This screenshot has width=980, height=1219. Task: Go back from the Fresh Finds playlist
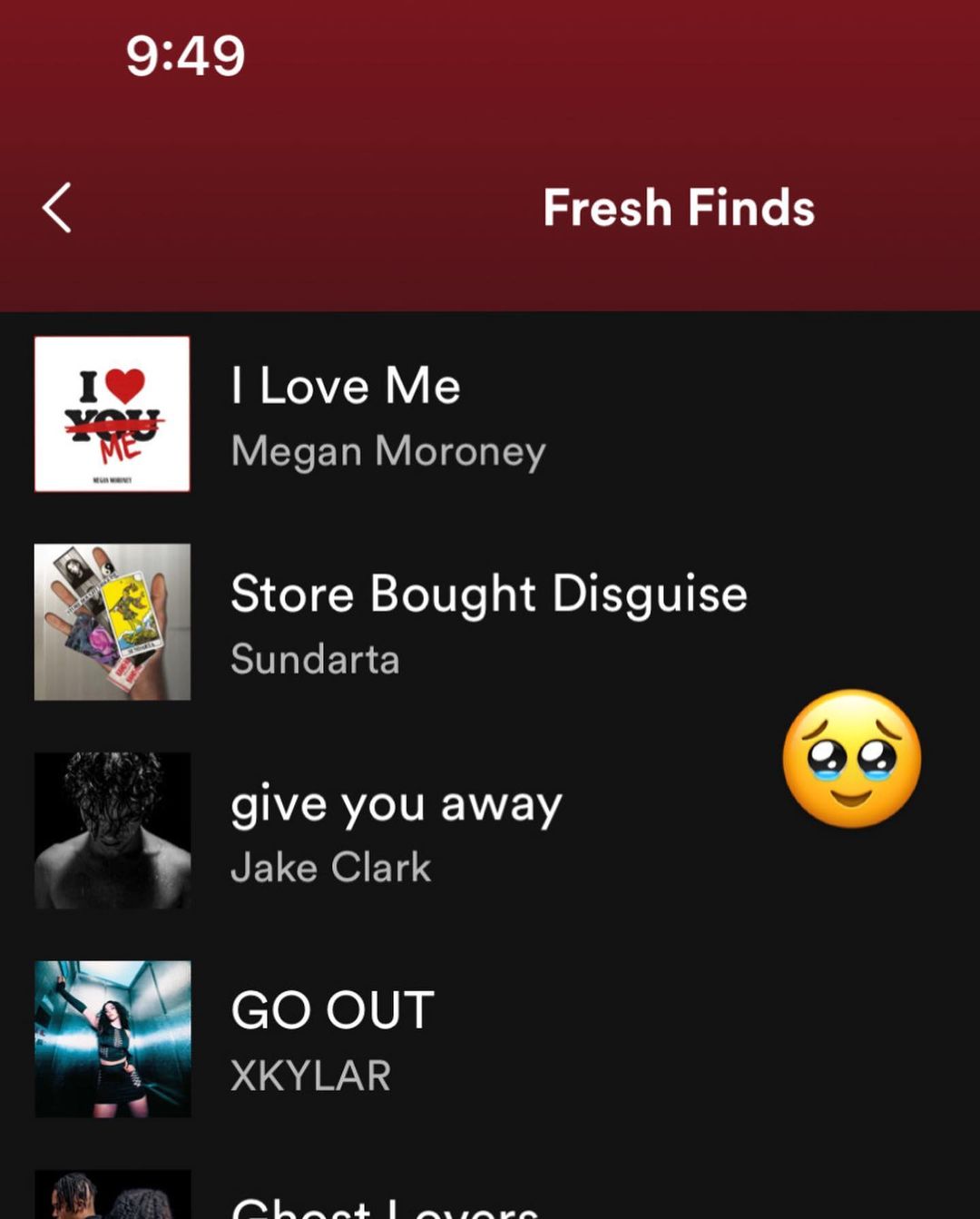(x=57, y=208)
